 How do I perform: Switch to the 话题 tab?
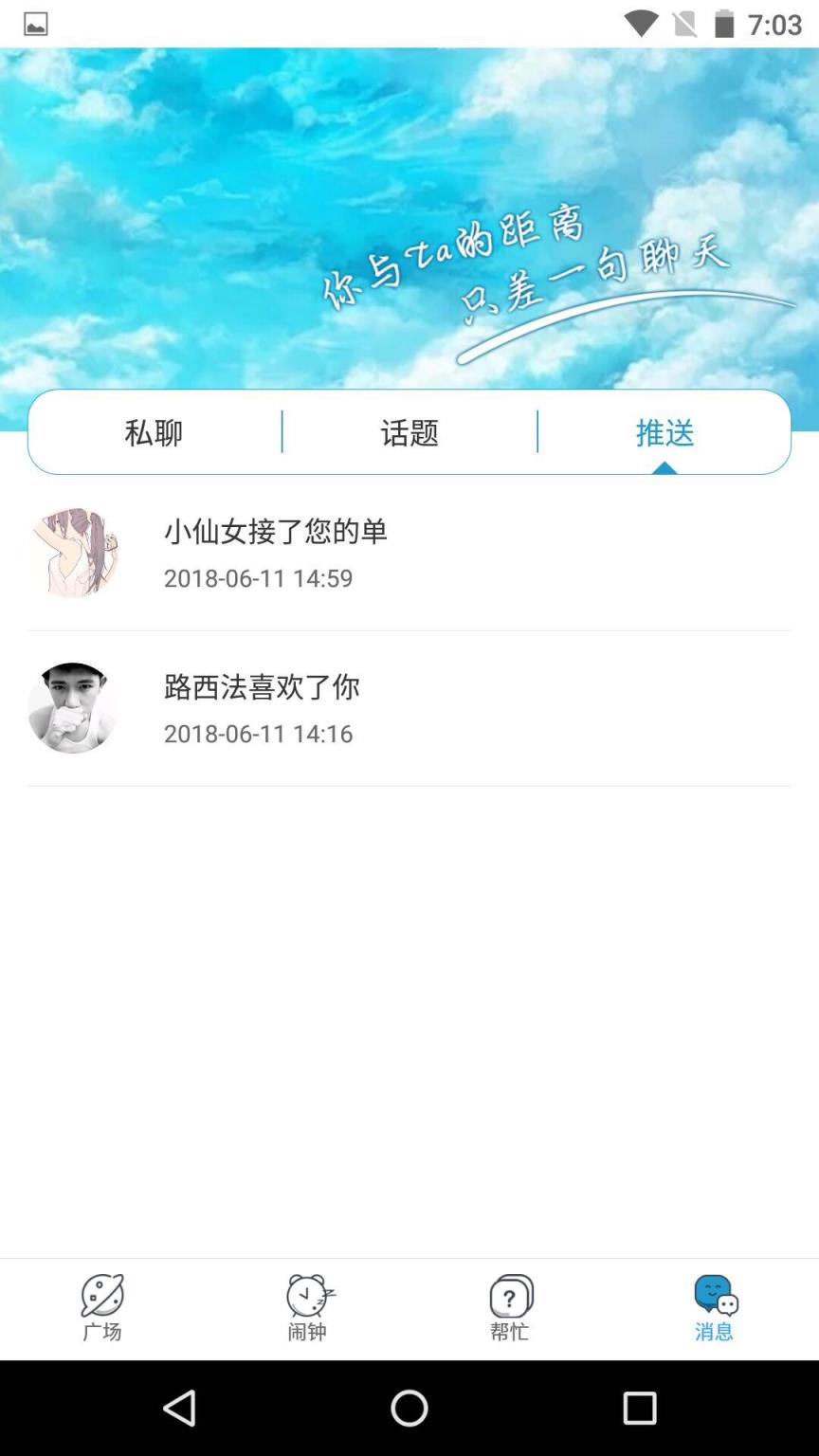(409, 432)
